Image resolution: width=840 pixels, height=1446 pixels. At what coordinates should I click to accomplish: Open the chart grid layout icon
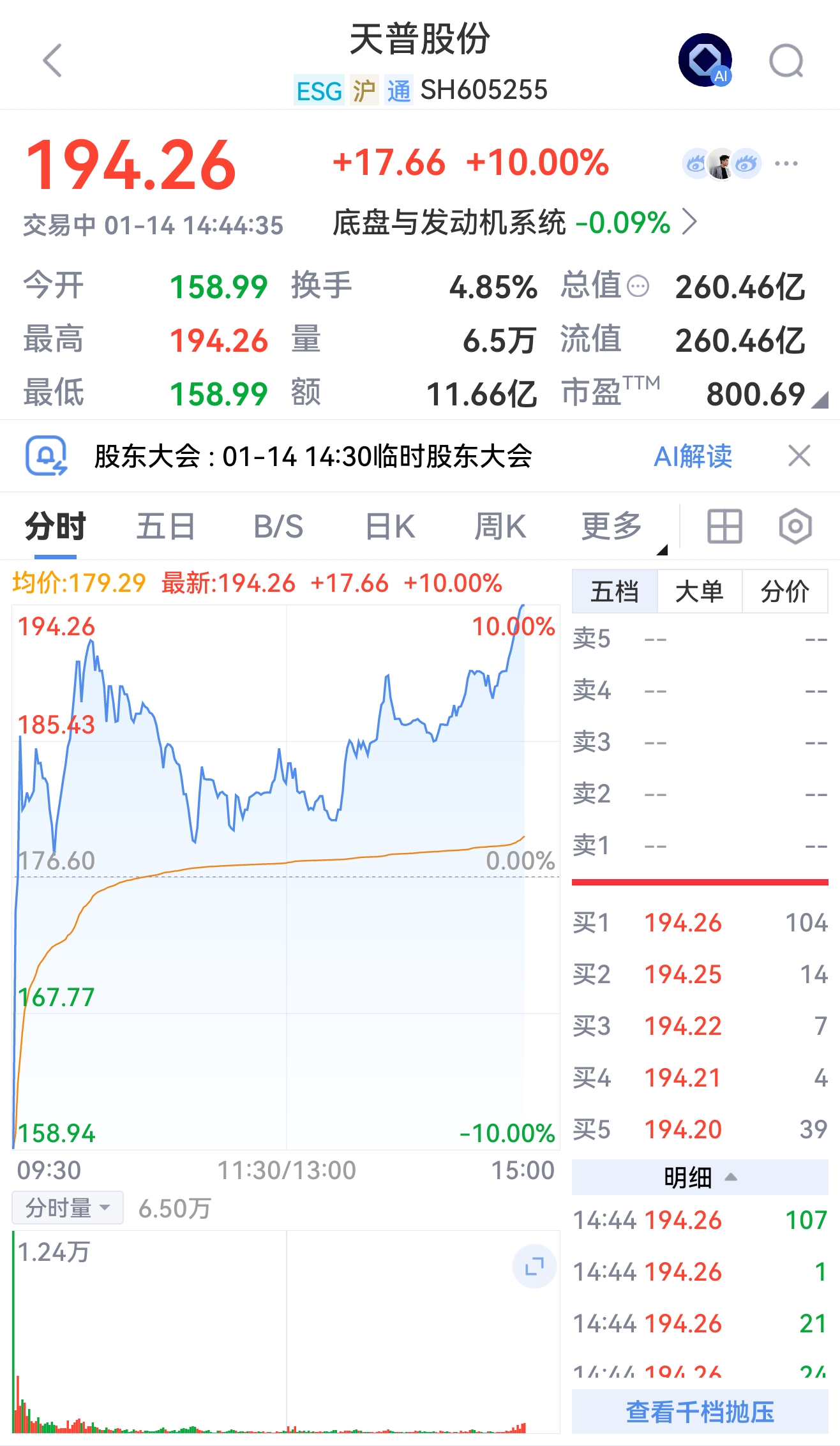724,527
